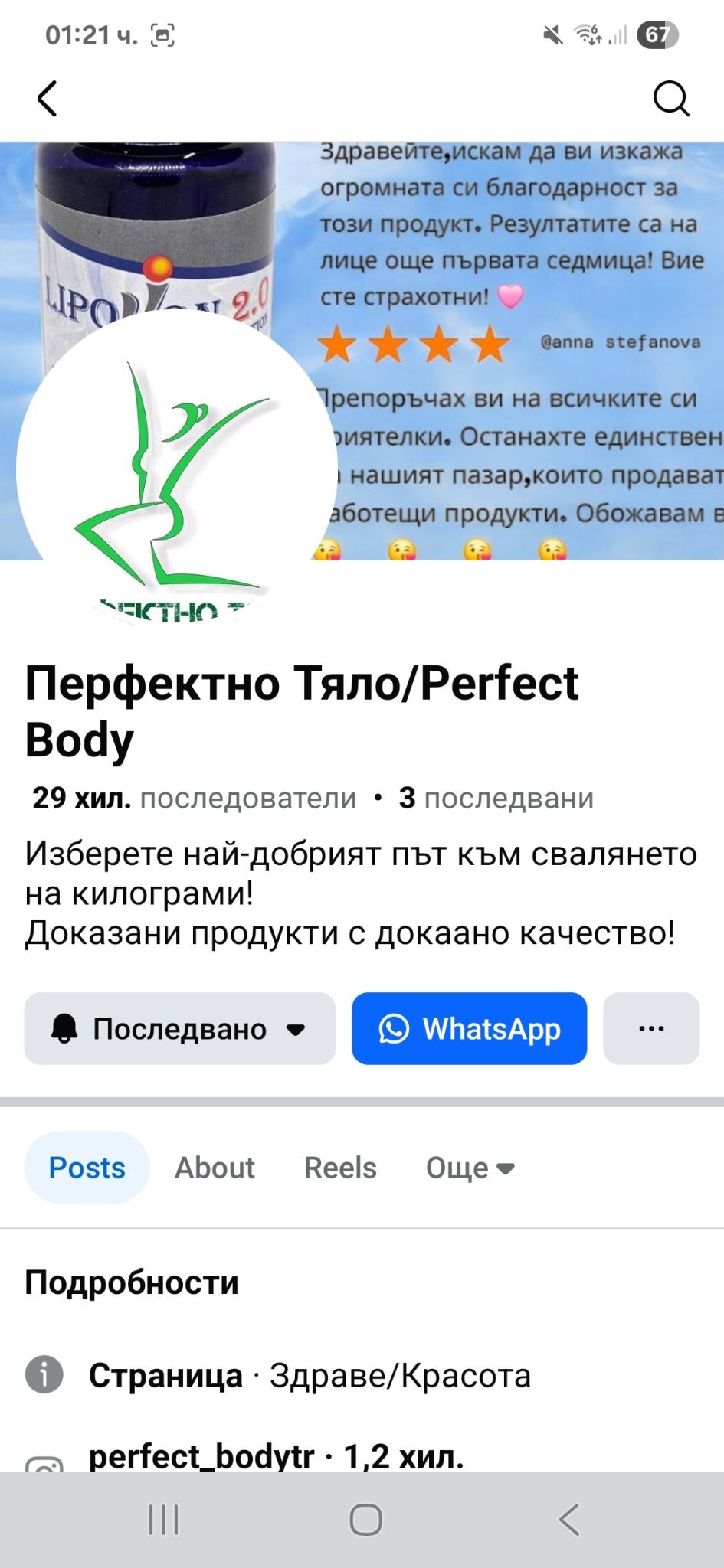Screen dimensions: 724x1568
Task: Go back using the top-left arrow
Action: click(x=48, y=99)
